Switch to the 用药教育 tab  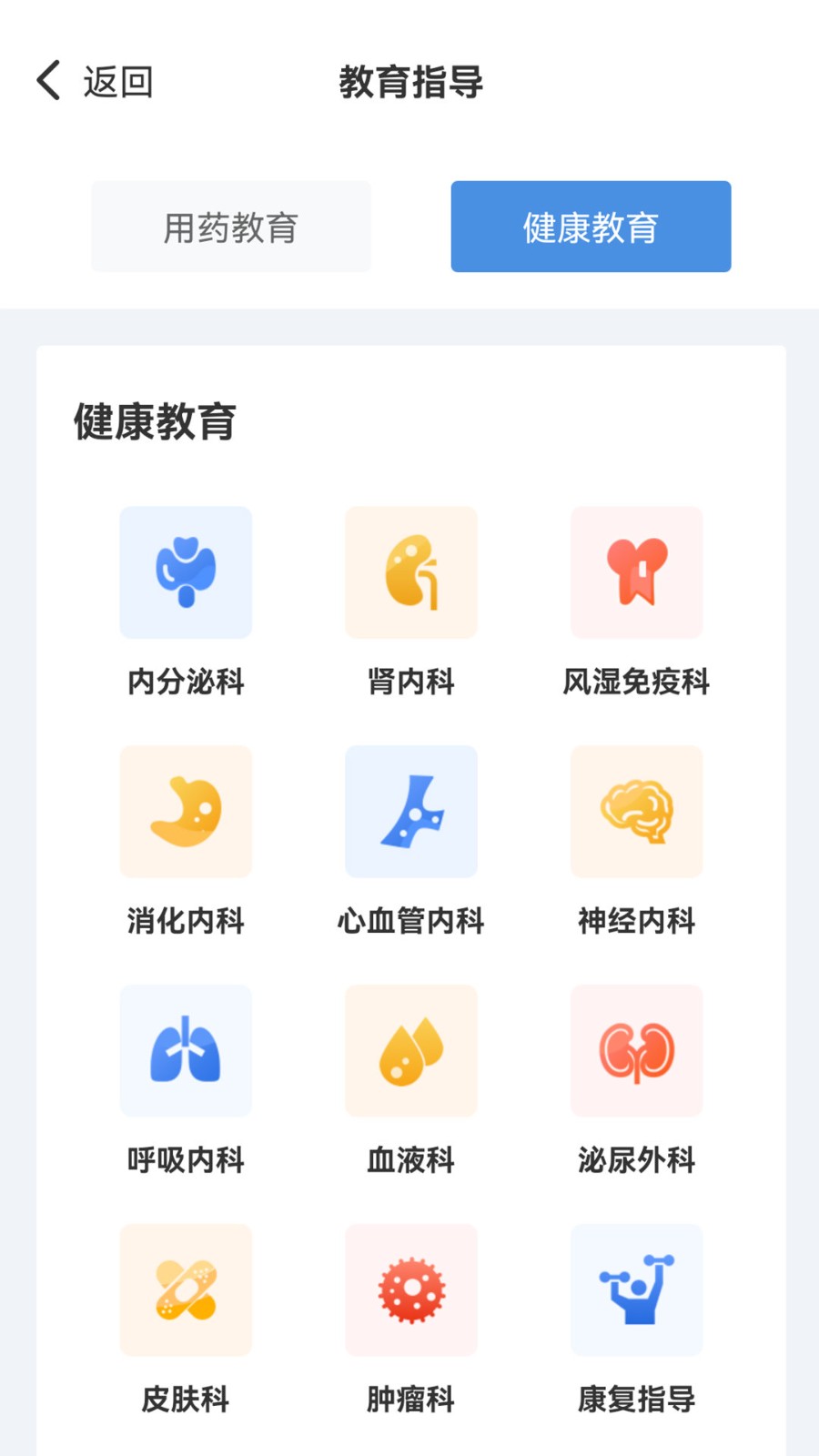click(230, 227)
